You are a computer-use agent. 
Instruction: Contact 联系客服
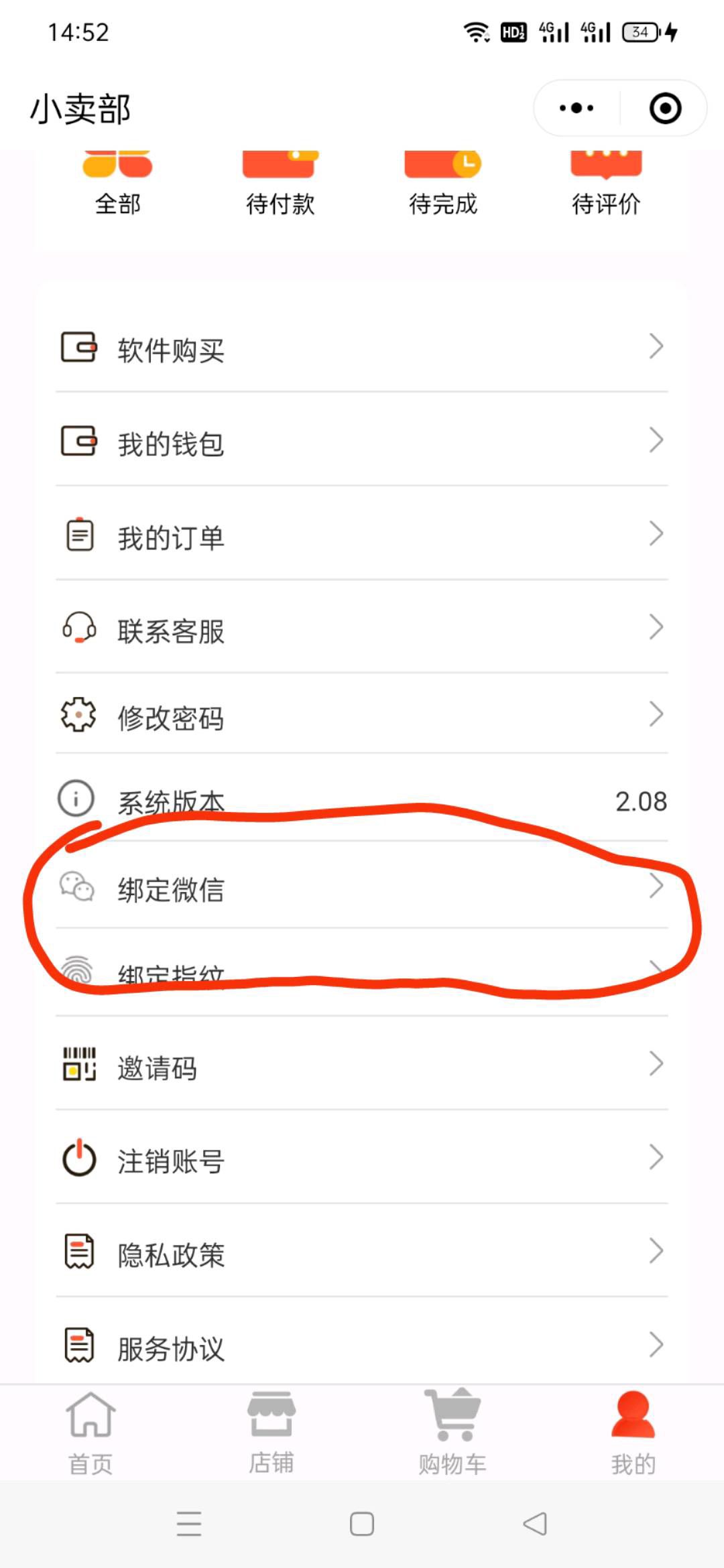pos(362,629)
